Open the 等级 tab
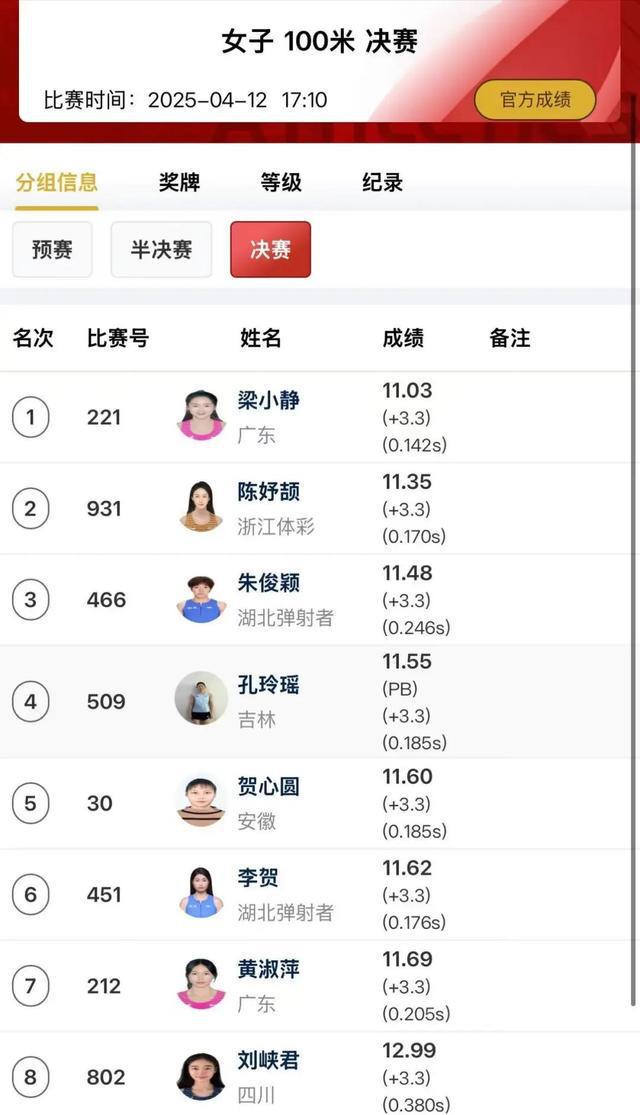Viewport: 640px width, 1115px height. [x=281, y=183]
